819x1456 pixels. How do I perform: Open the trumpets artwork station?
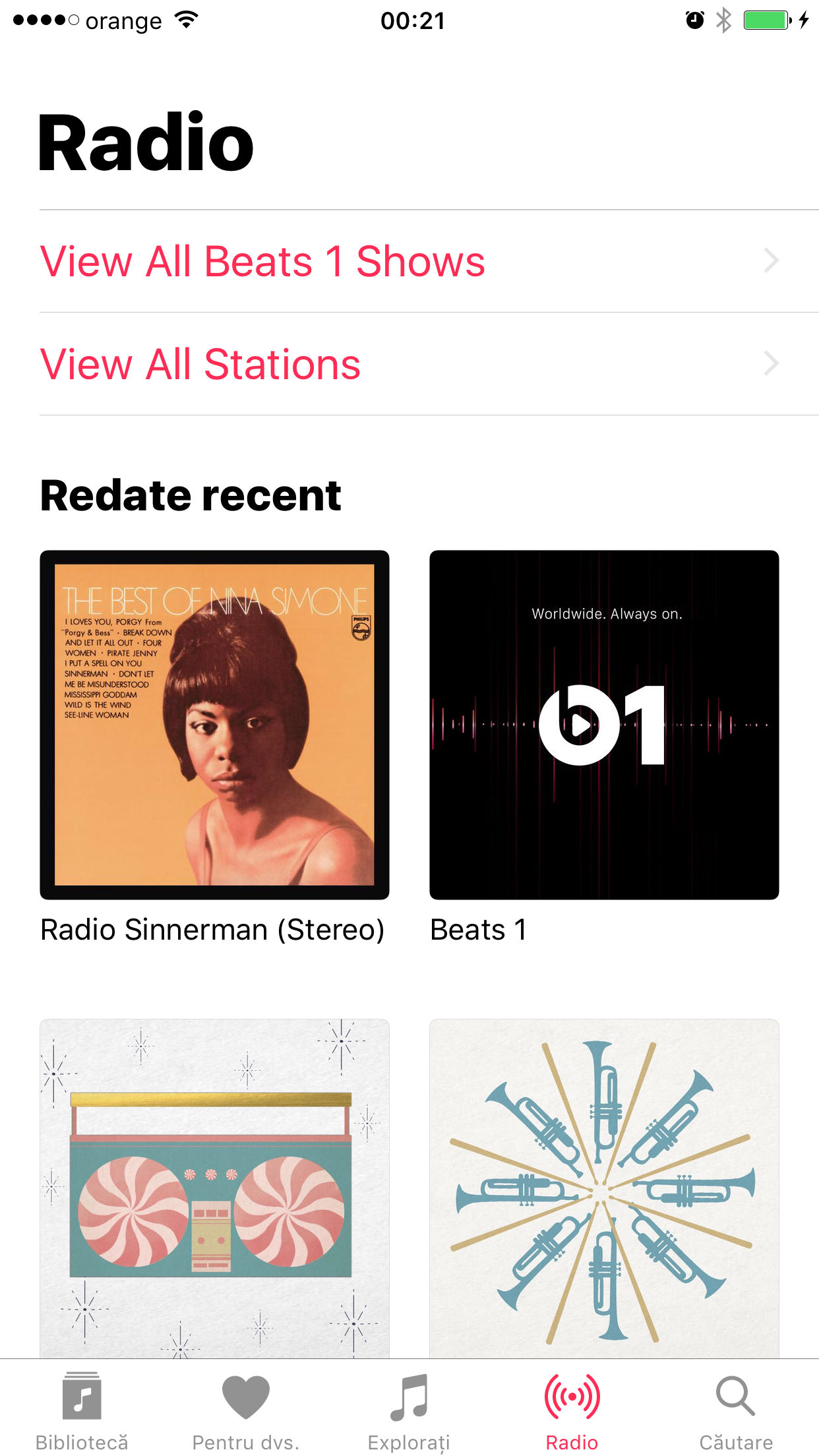click(604, 1187)
